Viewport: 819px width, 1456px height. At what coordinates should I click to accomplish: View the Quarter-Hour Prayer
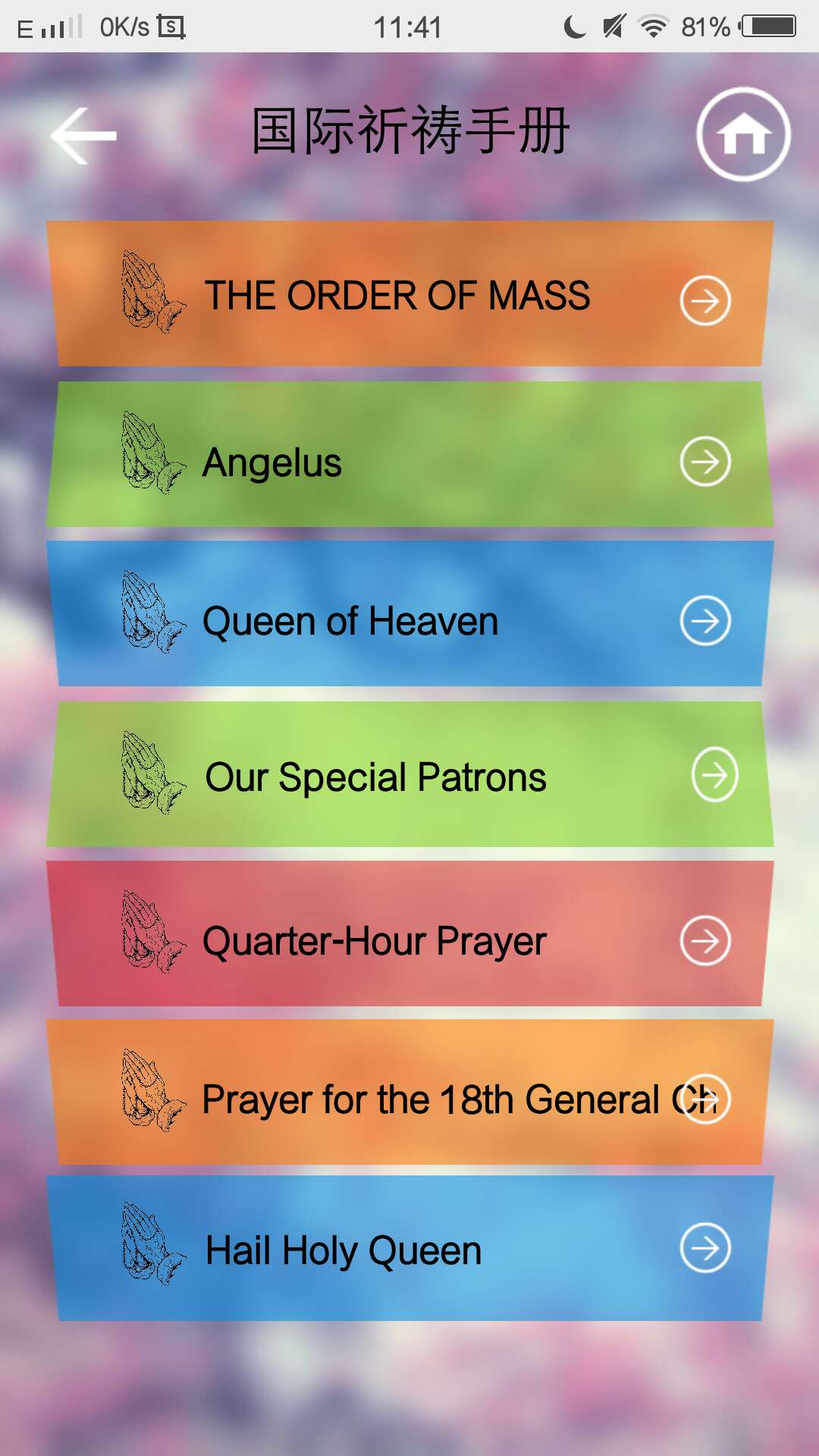pyautogui.click(x=409, y=934)
